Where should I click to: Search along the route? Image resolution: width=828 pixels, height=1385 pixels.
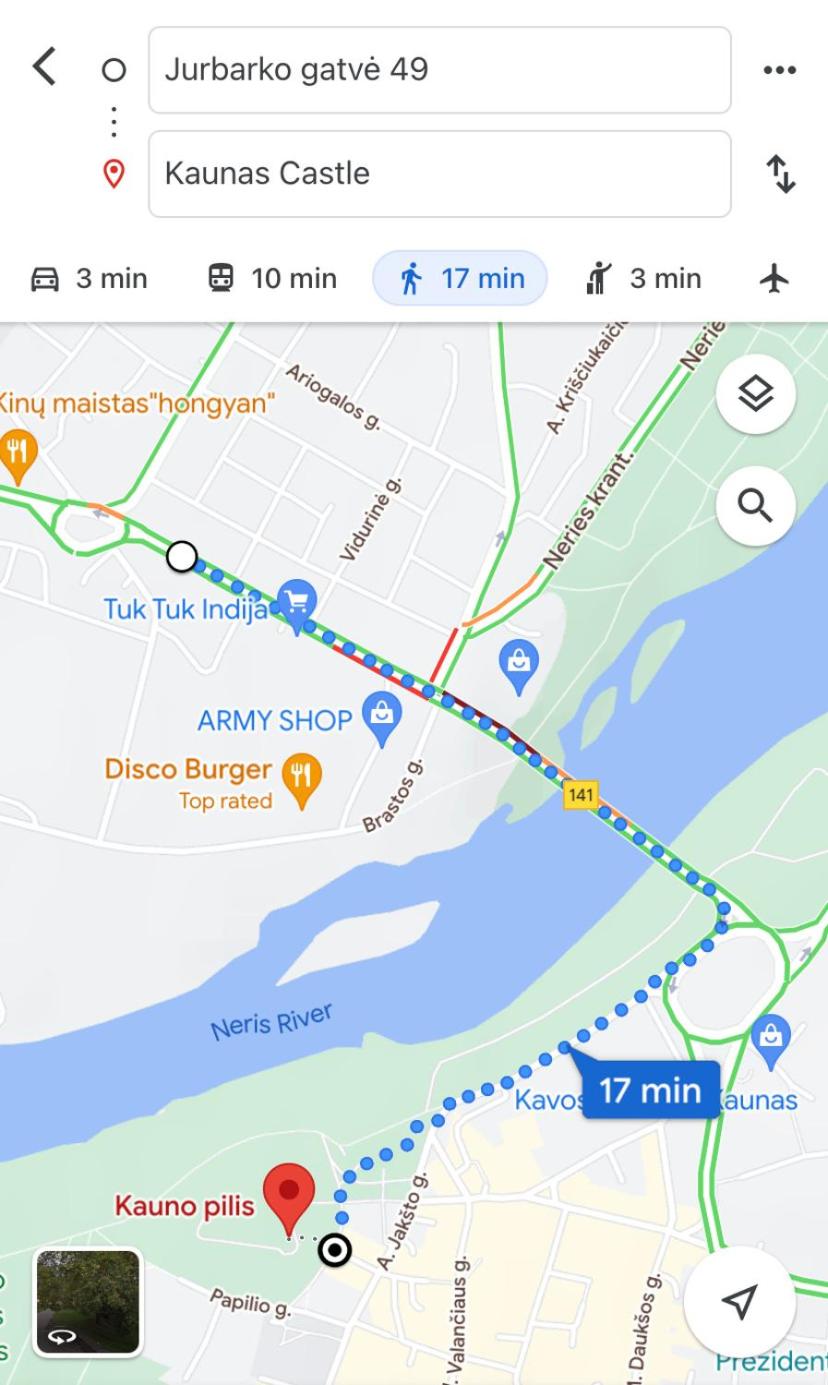click(755, 506)
